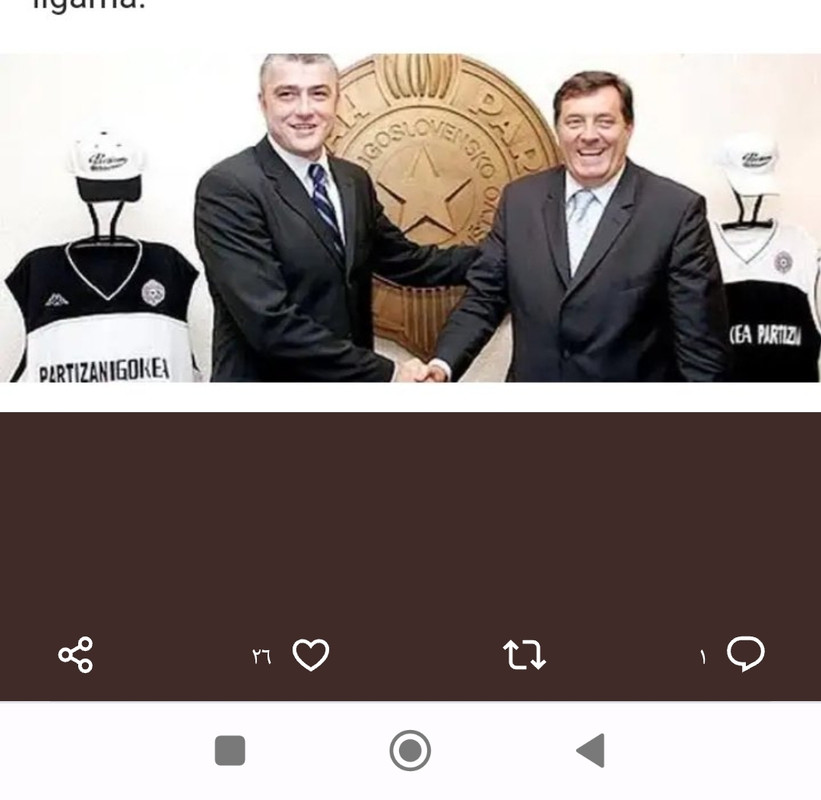Share this post
Image resolution: width=821 pixels, height=800 pixels.
[75, 655]
